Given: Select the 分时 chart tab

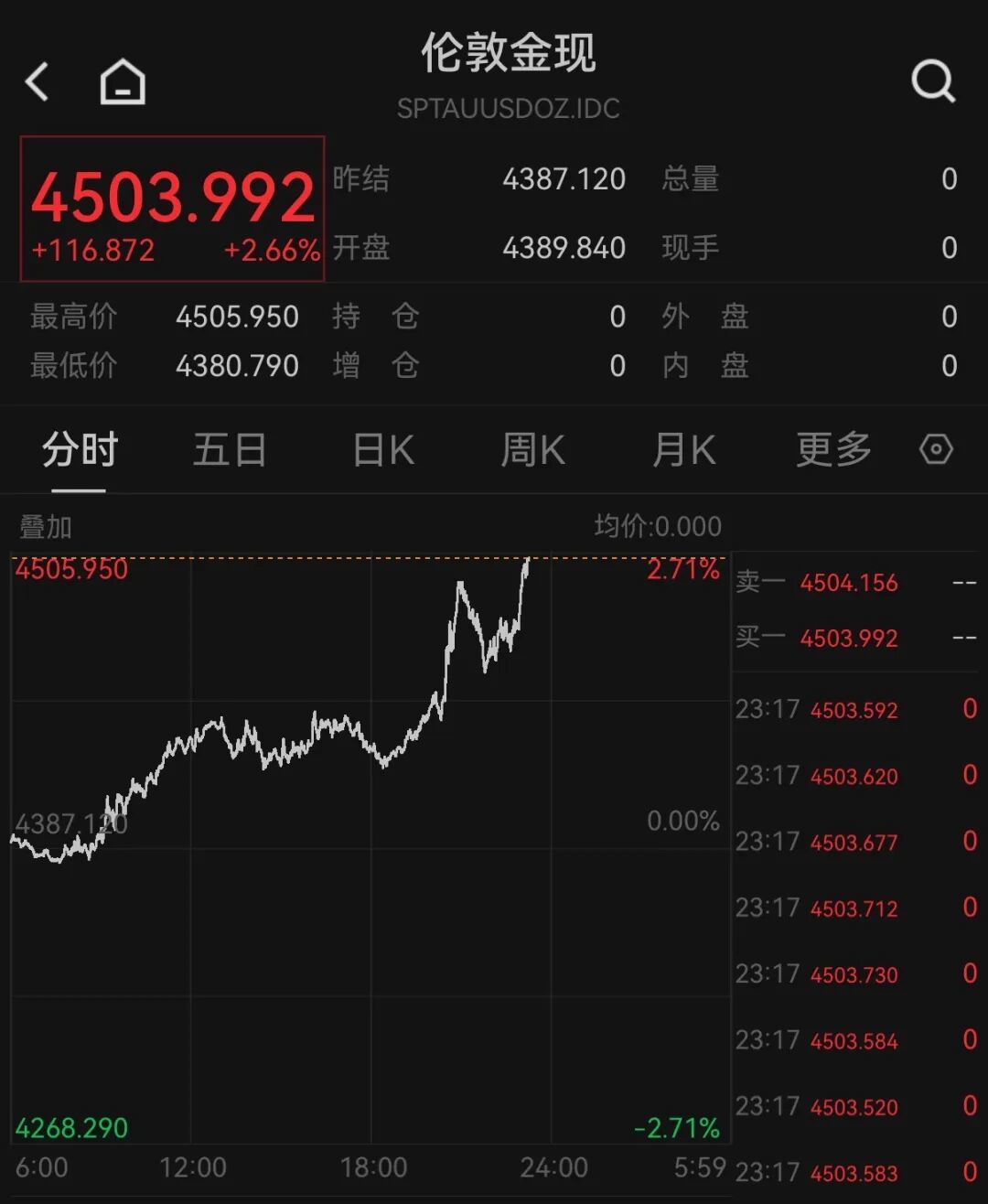Looking at the screenshot, I should point(80,450).
